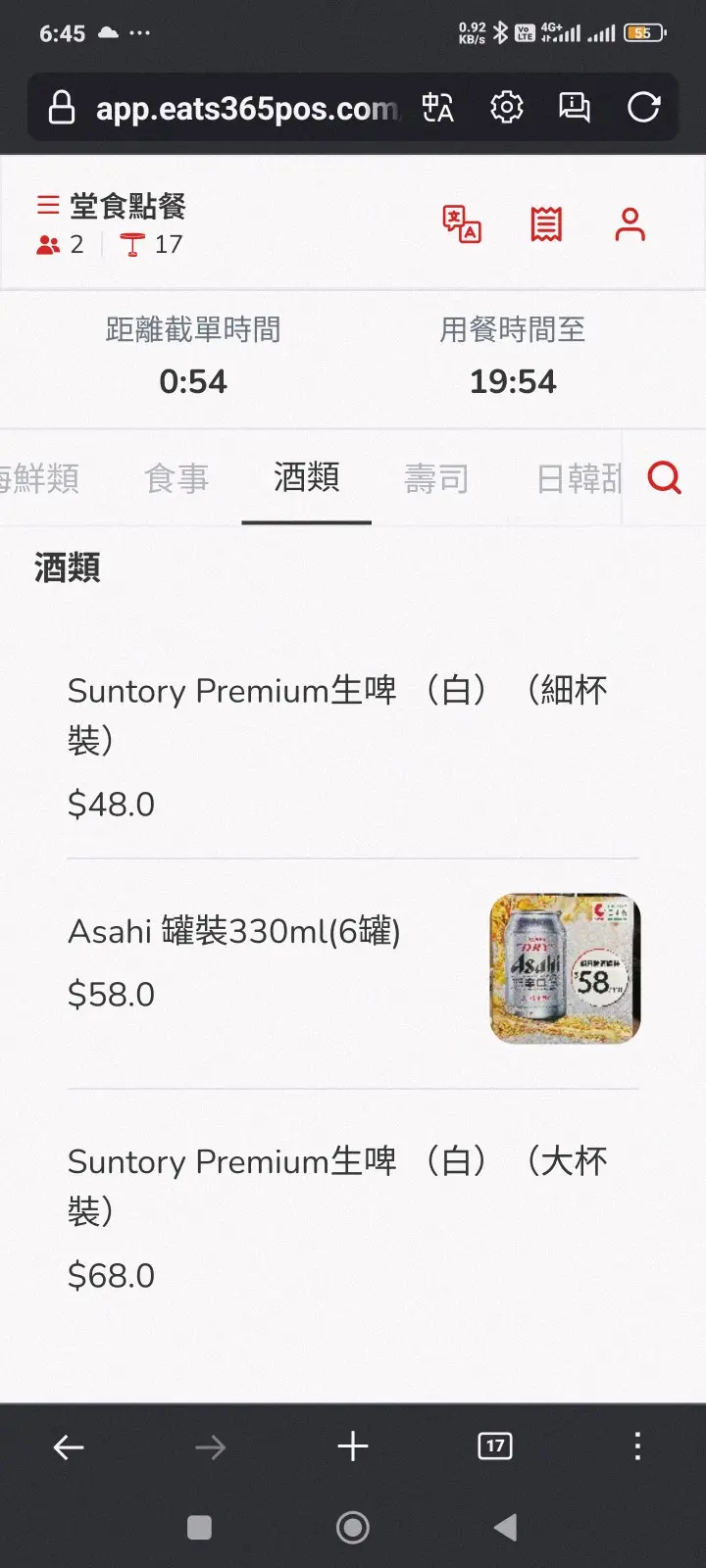Go back to the previous page

pos(69,1446)
